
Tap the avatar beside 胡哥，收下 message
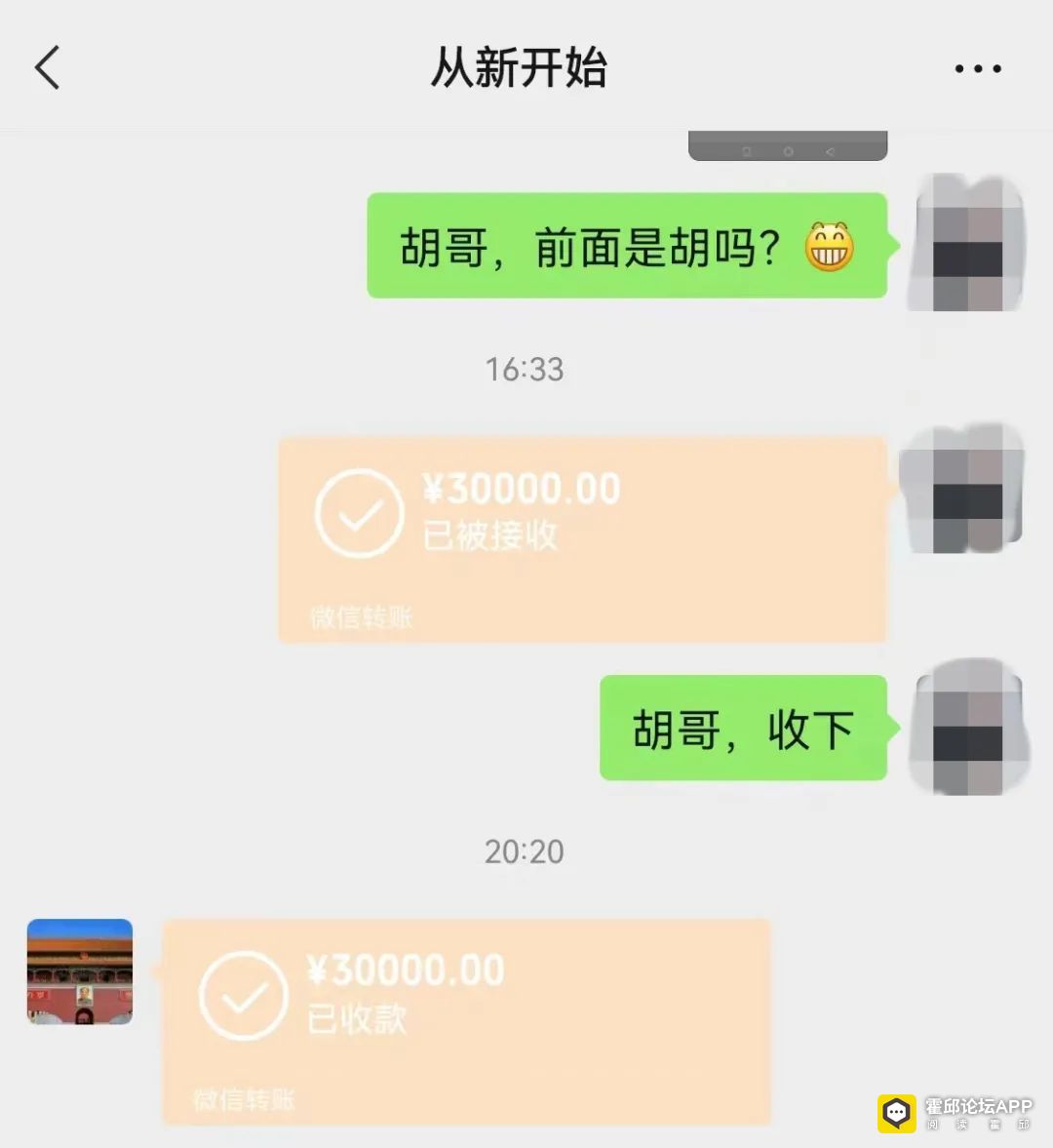click(x=968, y=728)
